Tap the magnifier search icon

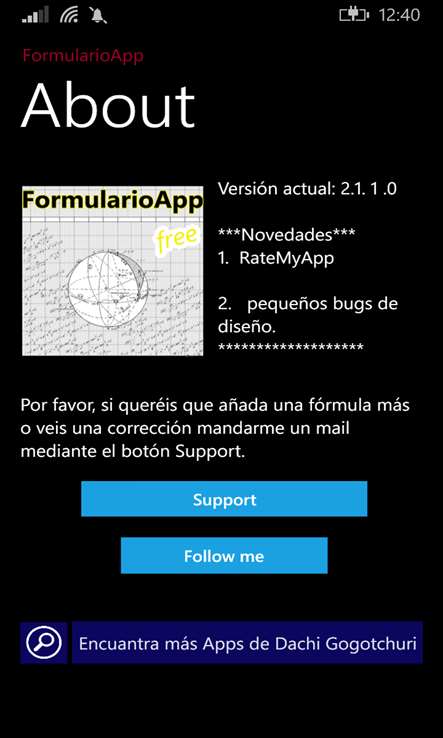44,643
